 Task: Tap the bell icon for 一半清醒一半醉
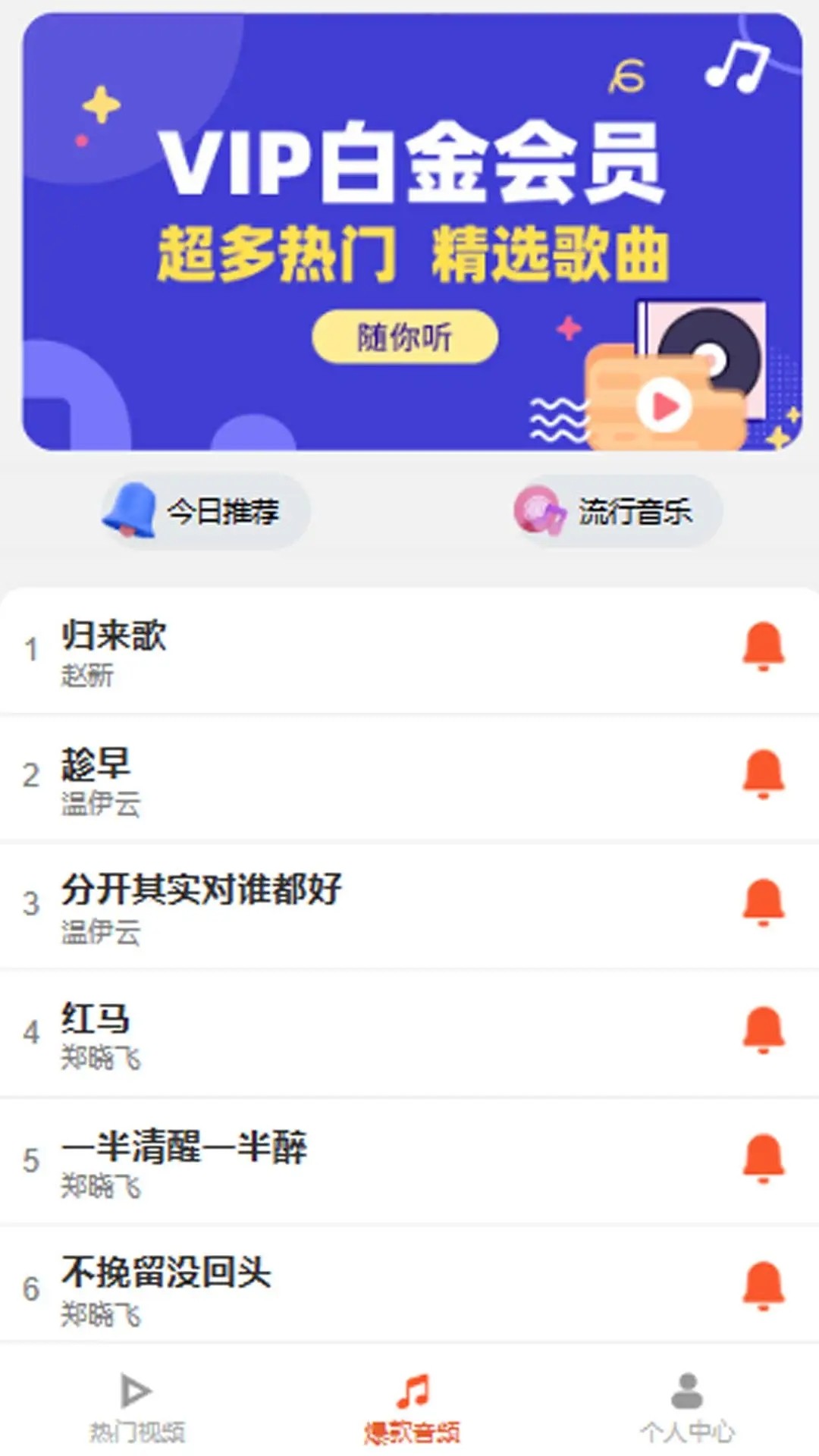click(763, 1158)
